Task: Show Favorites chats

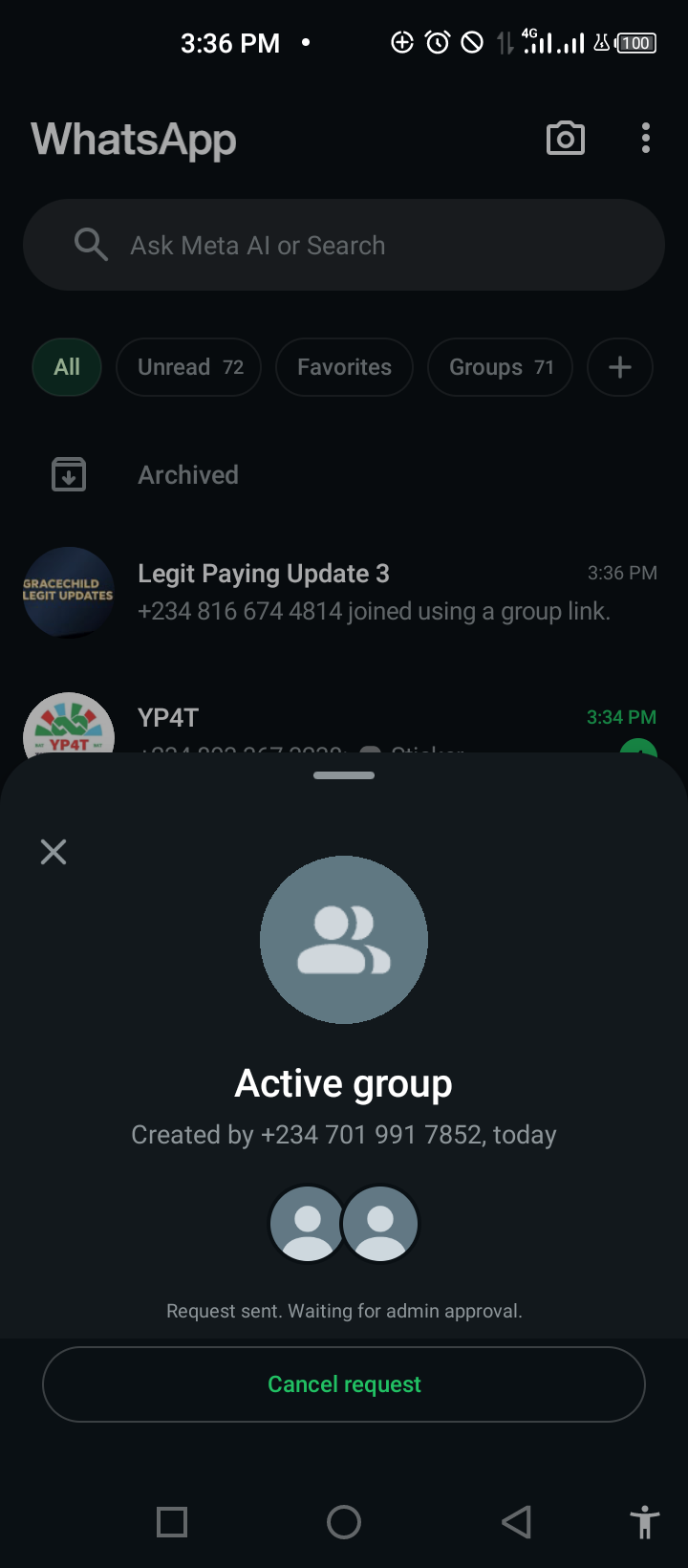Action: [x=344, y=367]
